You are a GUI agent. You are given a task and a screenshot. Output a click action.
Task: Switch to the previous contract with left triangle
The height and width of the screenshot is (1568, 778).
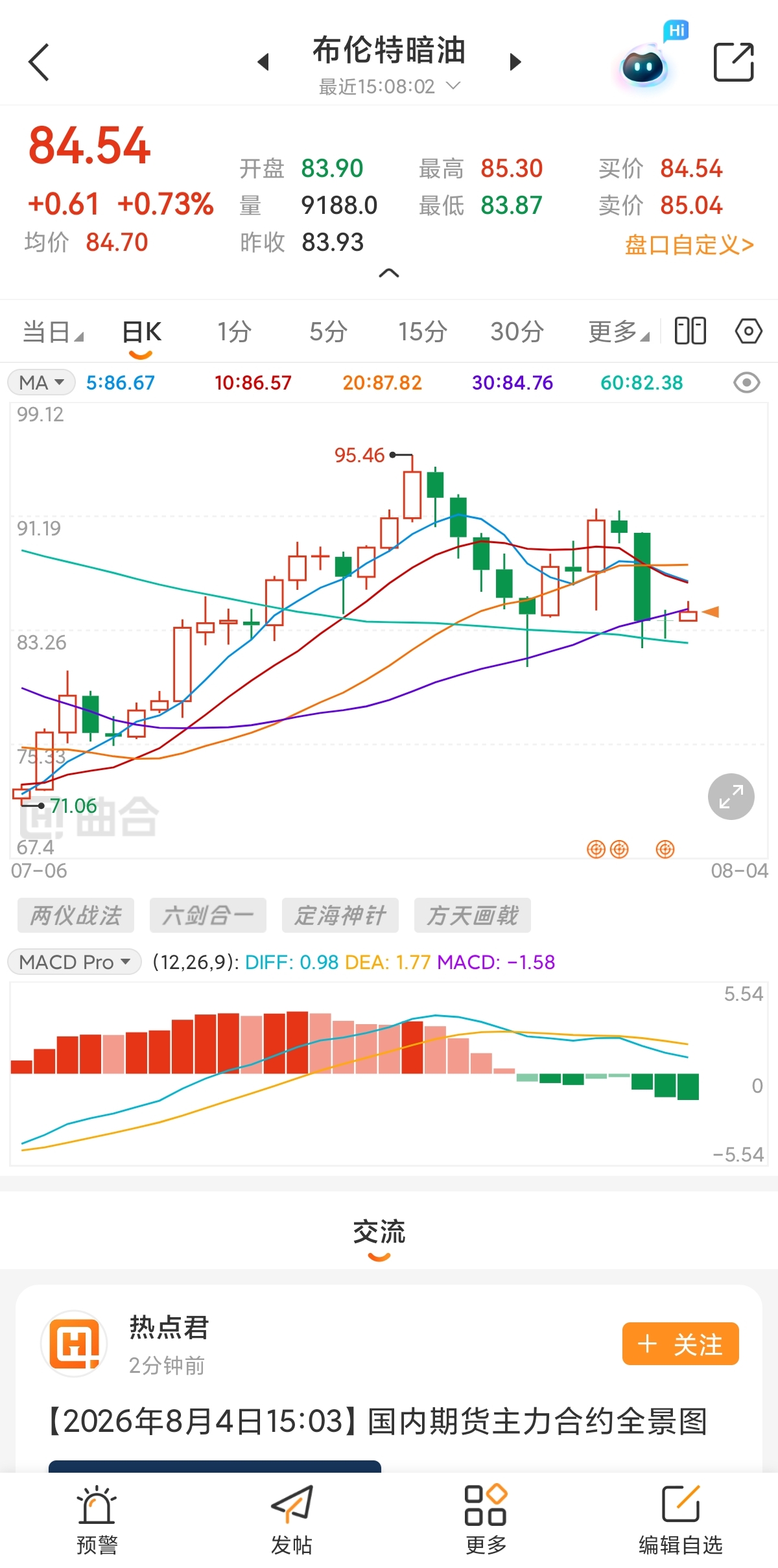click(263, 62)
